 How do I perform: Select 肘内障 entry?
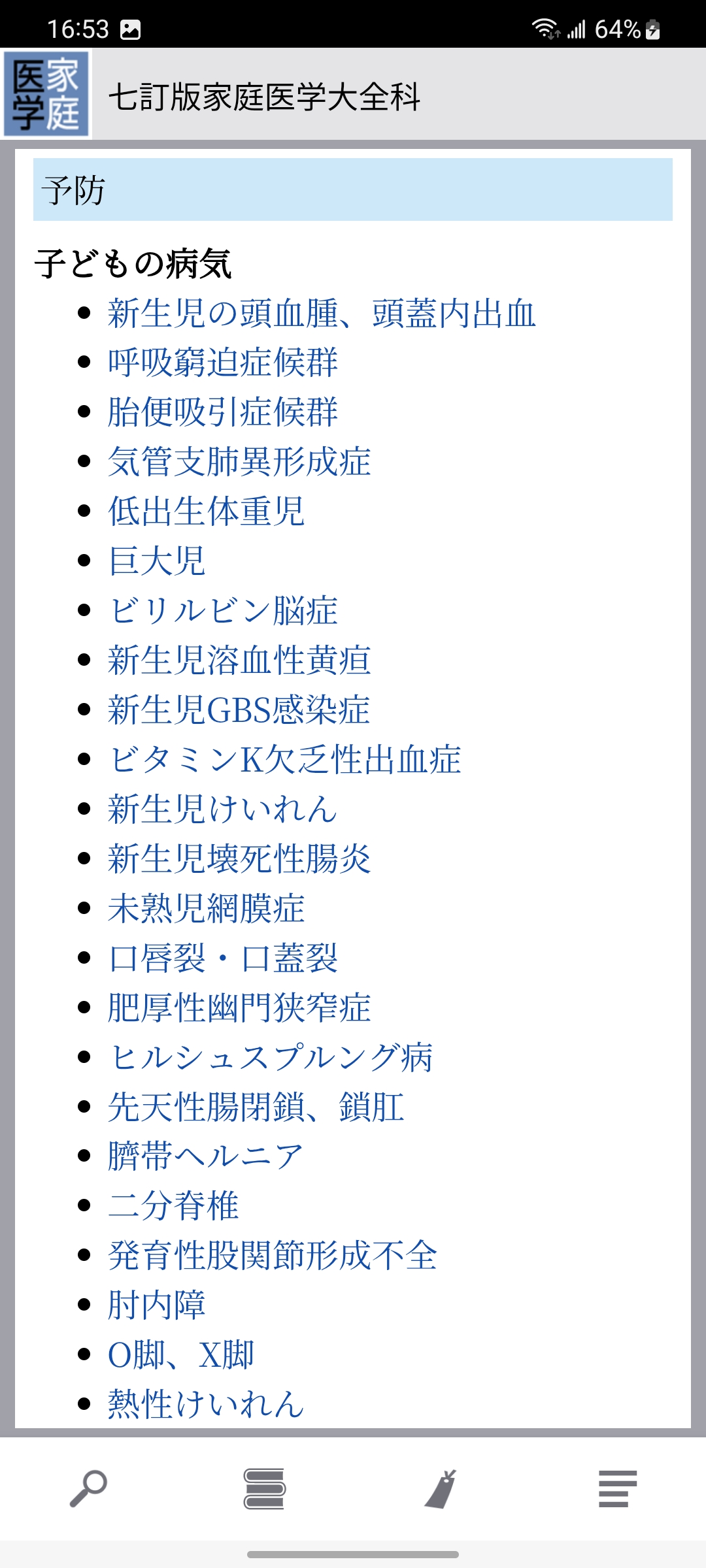tap(157, 1305)
